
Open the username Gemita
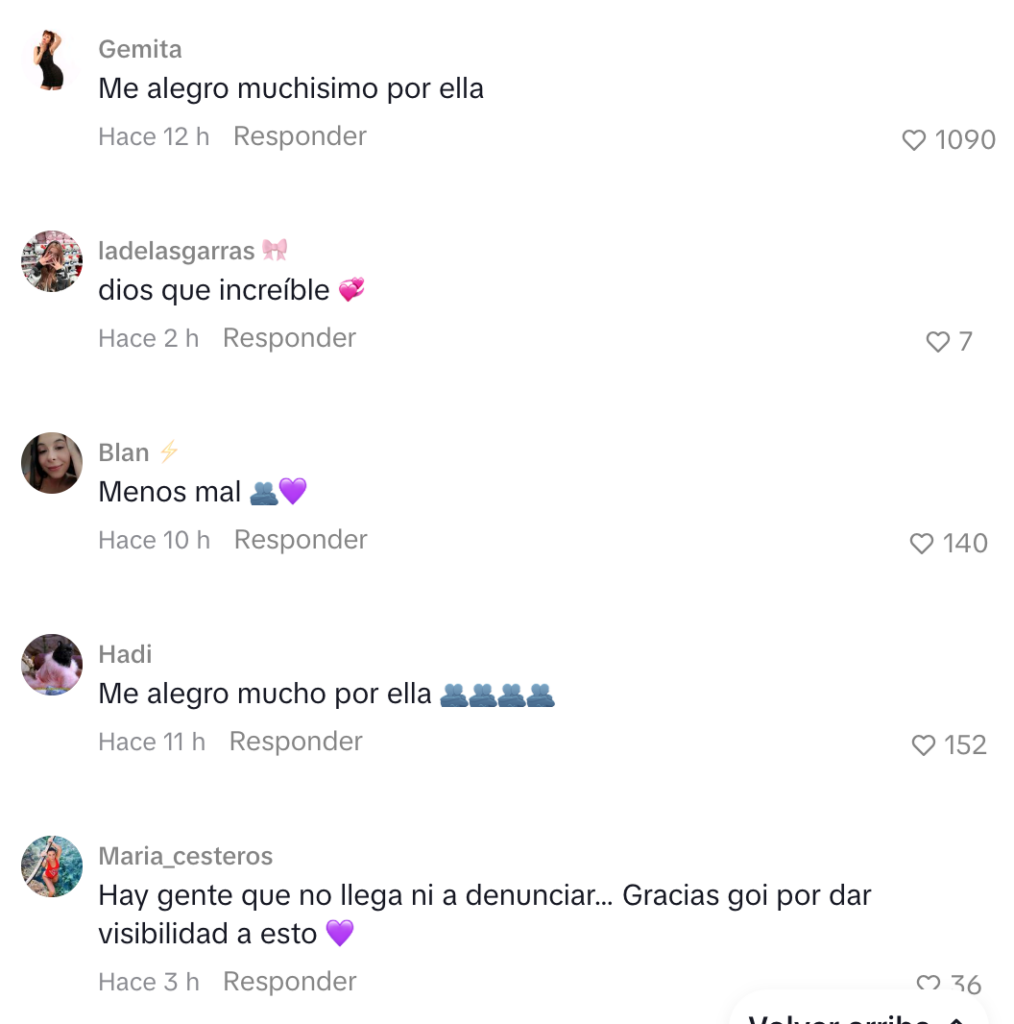[139, 49]
